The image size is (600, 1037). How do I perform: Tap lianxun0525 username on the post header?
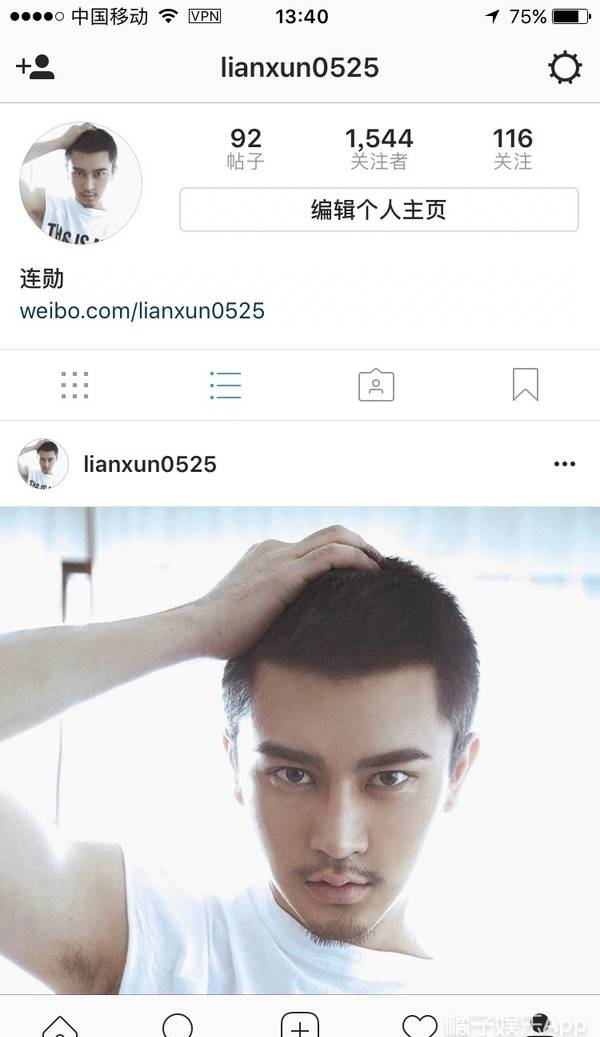150,464
